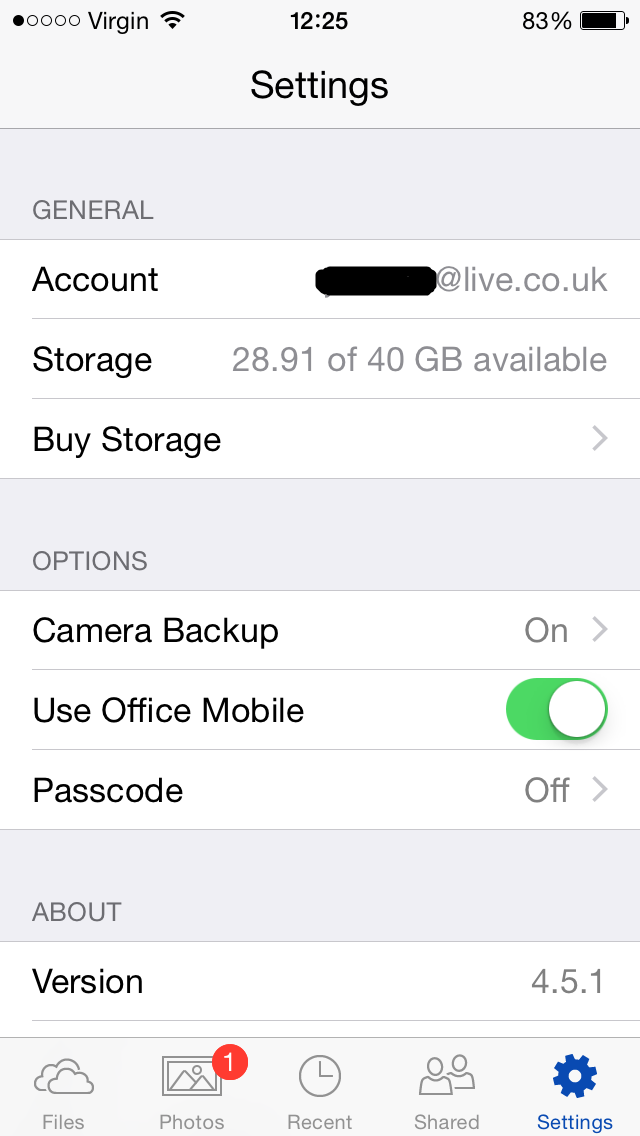The image size is (640, 1136).
Task: Open Camera Backup settings
Action: pos(320,630)
